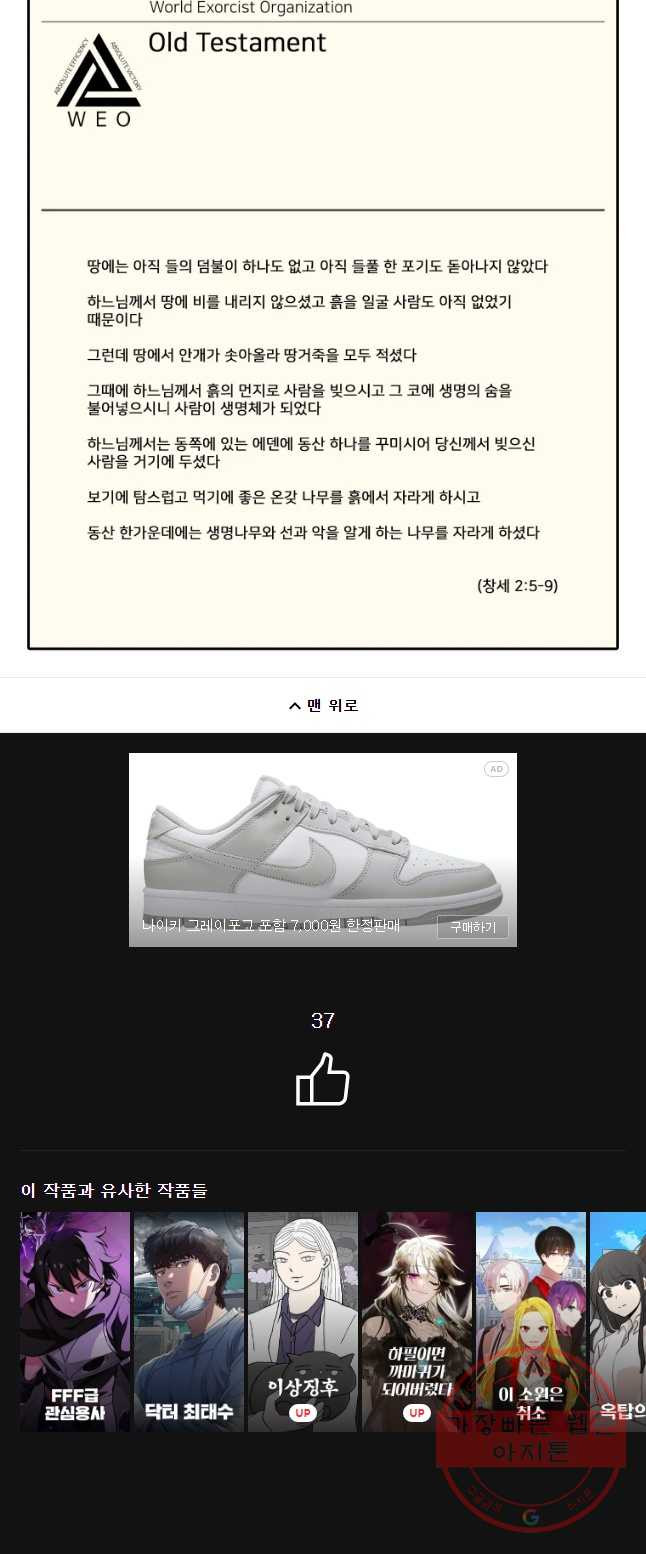
Task: Tap 맨 위로 to jump to top
Action: click(x=323, y=706)
